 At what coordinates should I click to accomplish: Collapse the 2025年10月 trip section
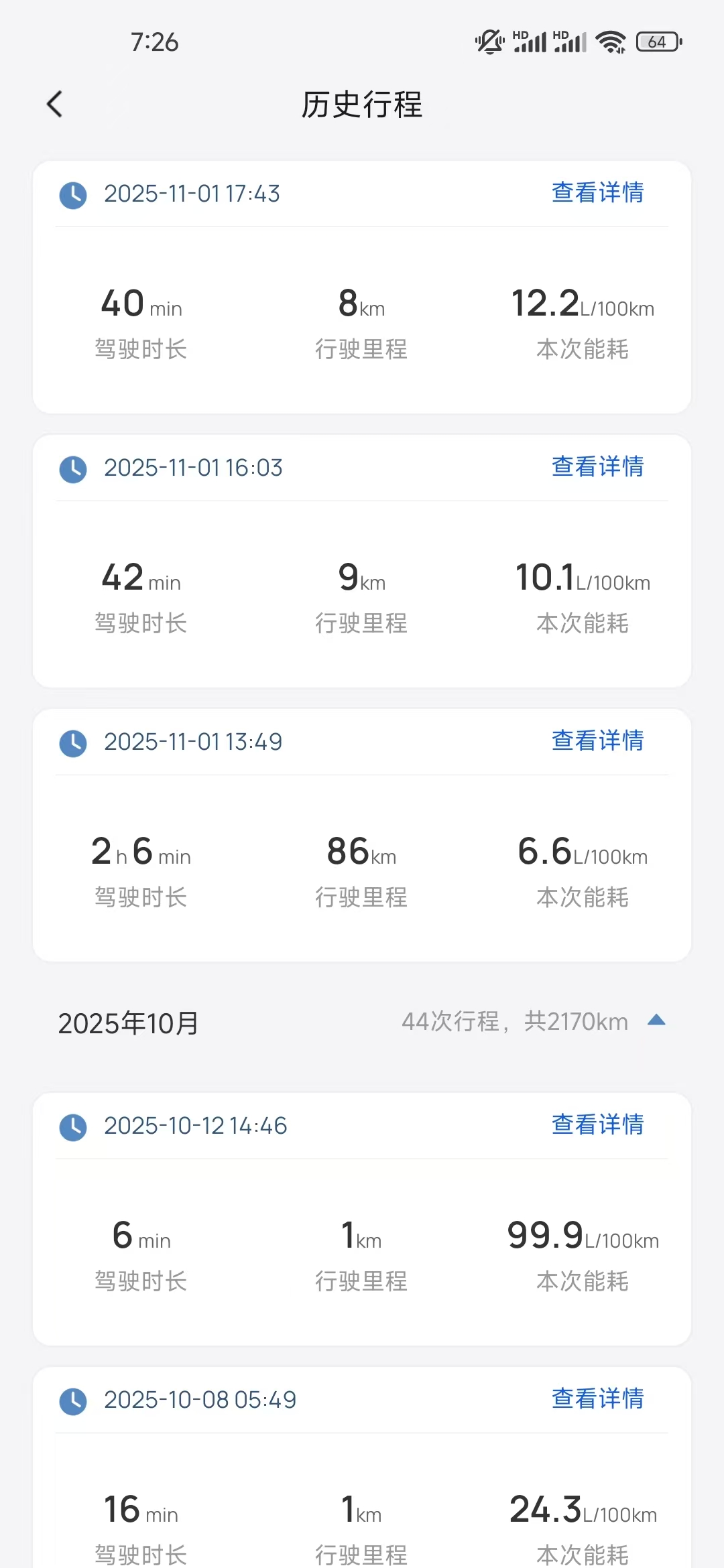657,1021
